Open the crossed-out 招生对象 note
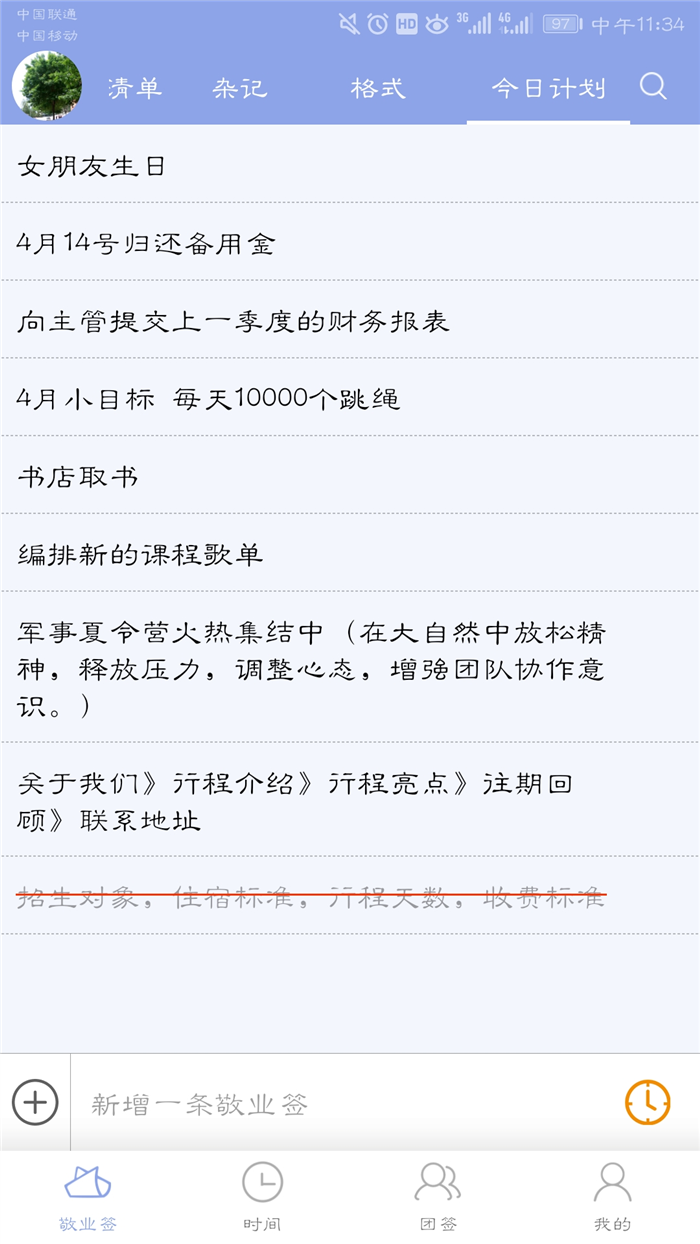Viewport: 700px width, 1244px height. (350, 896)
